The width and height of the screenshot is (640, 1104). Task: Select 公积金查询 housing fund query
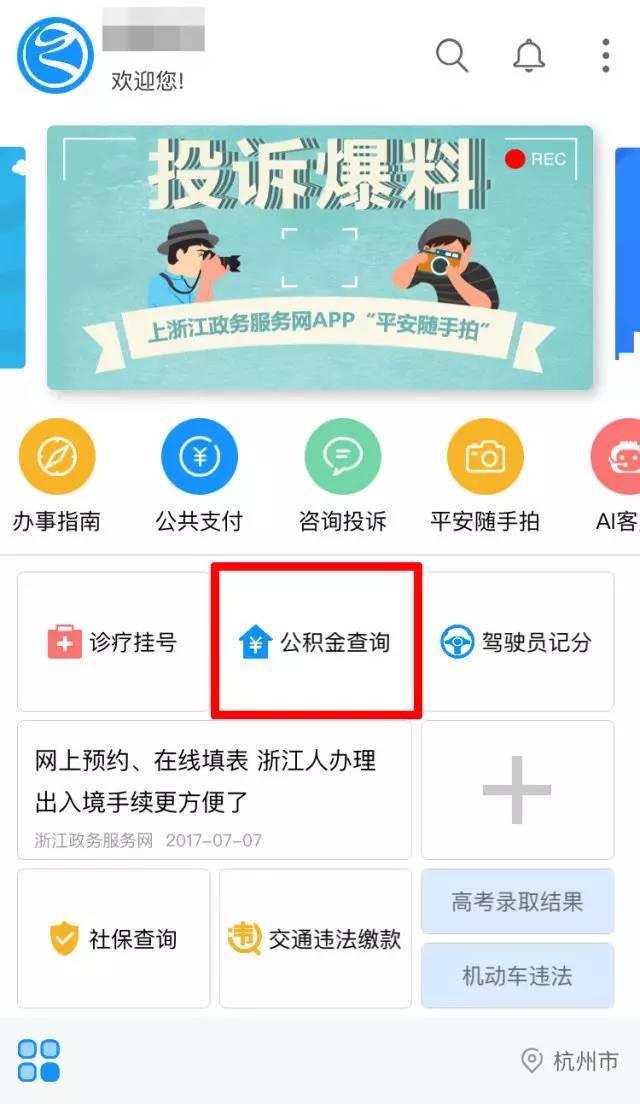click(x=316, y=641)
